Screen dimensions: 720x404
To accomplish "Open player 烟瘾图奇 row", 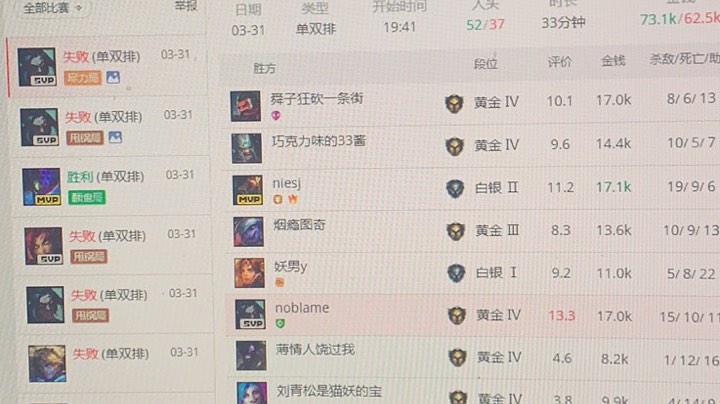I will 298,226.
